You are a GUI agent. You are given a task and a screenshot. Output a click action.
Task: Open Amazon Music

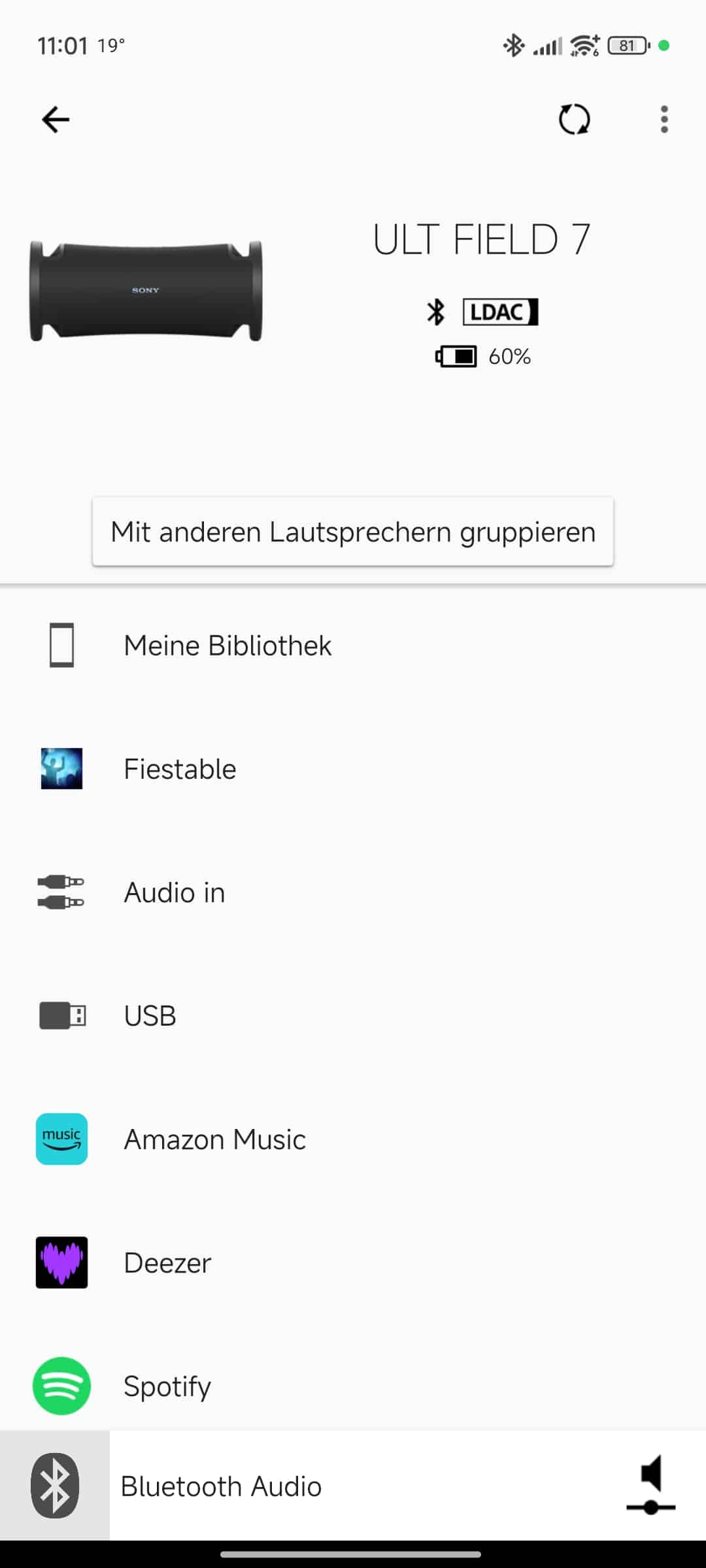pyautogui.click(x=214, y=1139)
